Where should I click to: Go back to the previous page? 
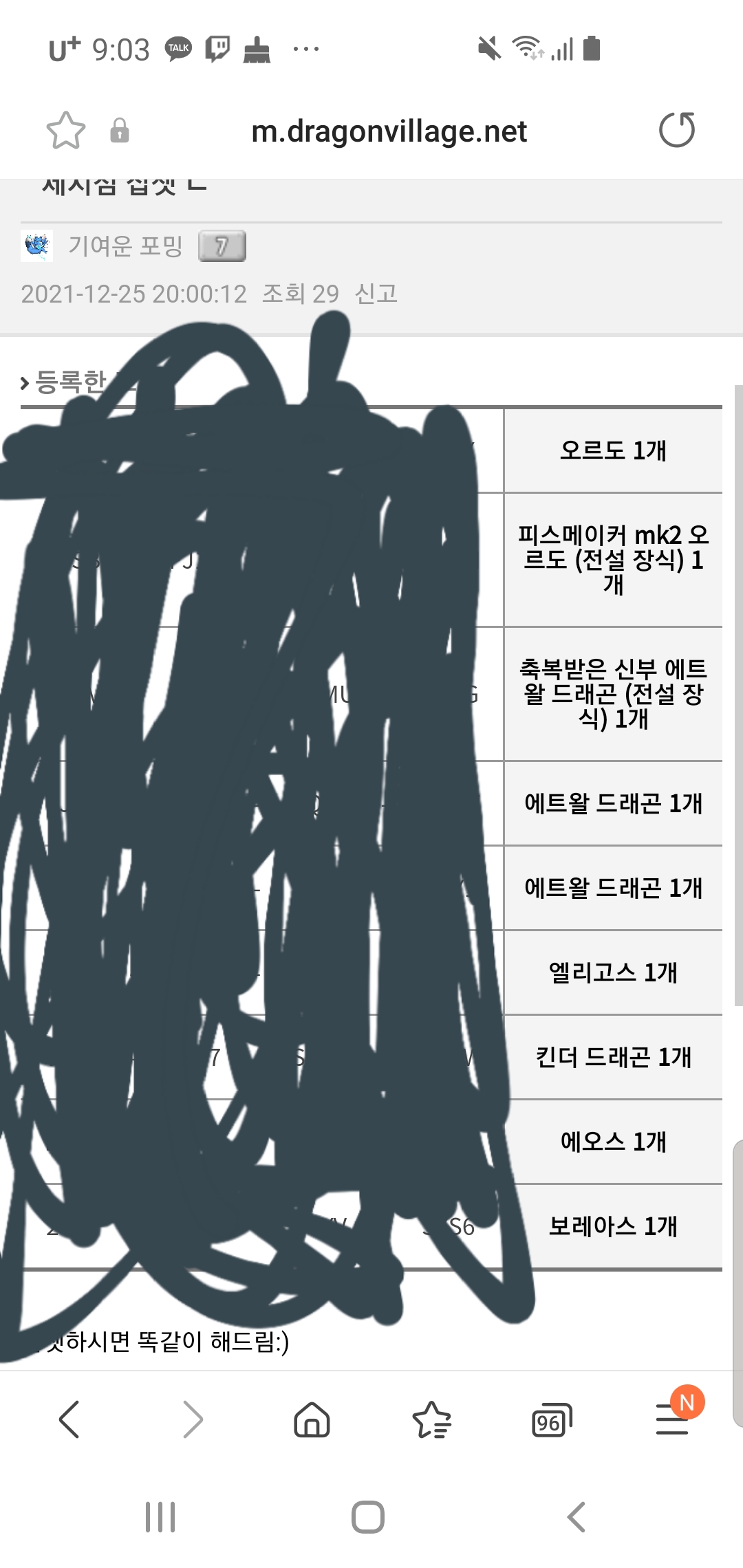tap(69, 1419)
